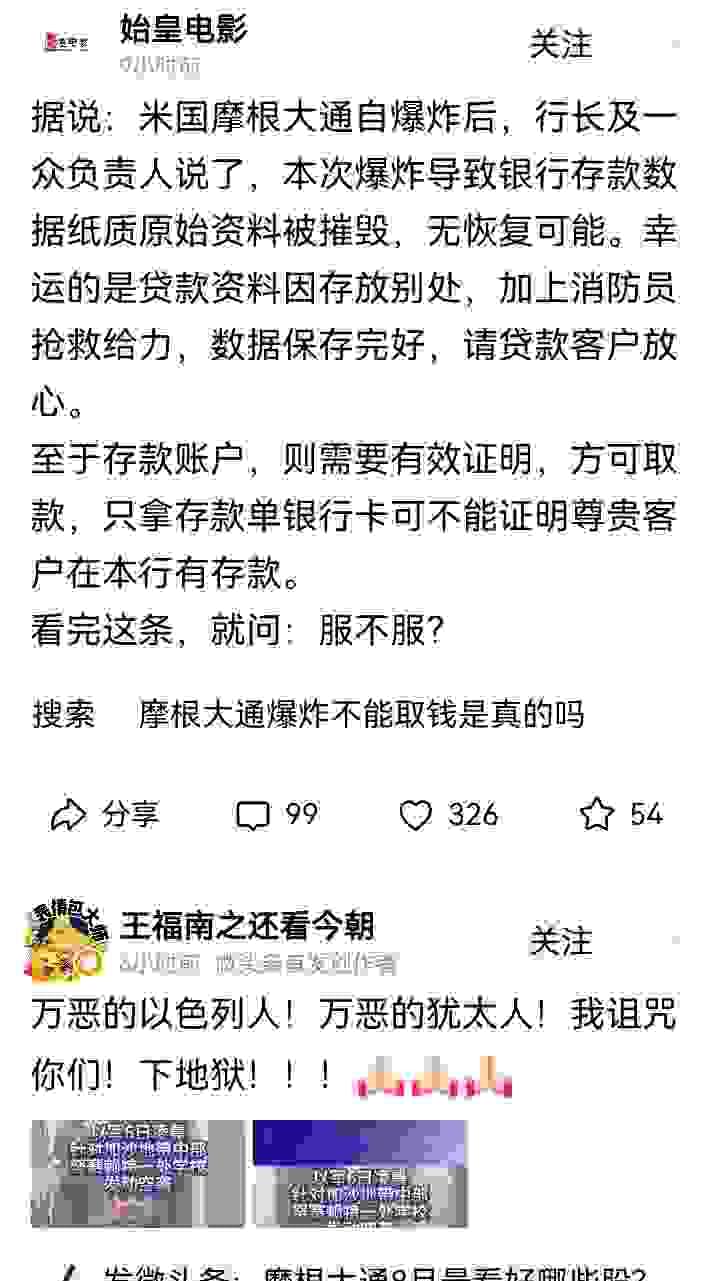720x1281 pixels.
Task: Open first image in 王福南之还看今朝's post
Action: [137, 1173]
